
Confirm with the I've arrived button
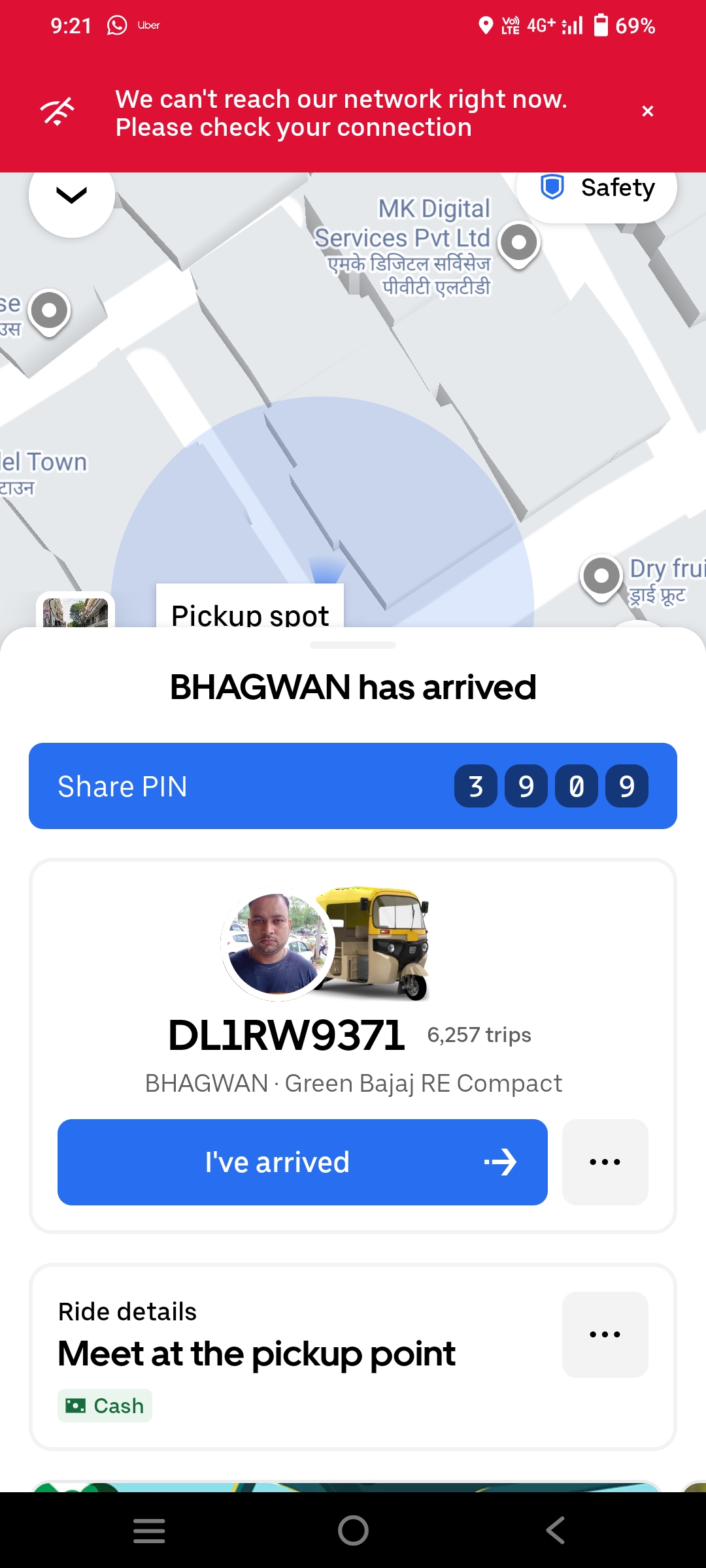click(302, 1162)
